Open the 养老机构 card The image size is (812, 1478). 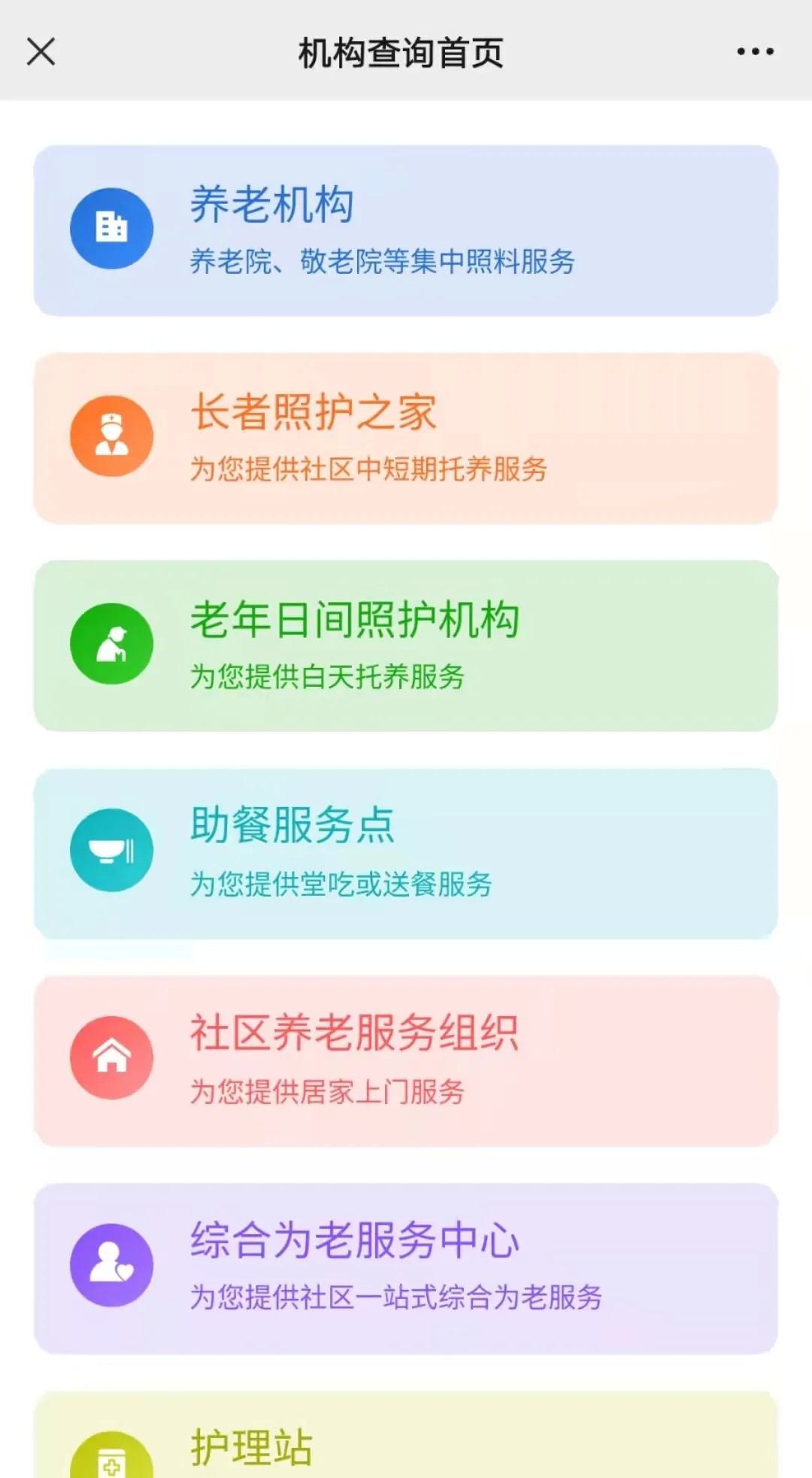[406, 230]
